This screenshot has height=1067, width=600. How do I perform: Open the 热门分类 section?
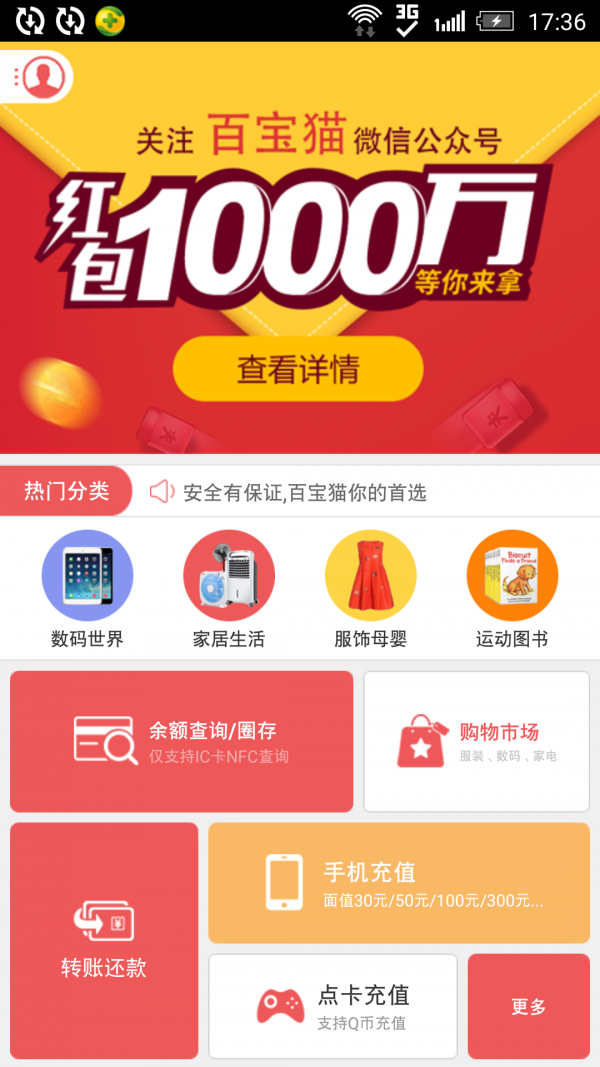(x=67, y=491)
